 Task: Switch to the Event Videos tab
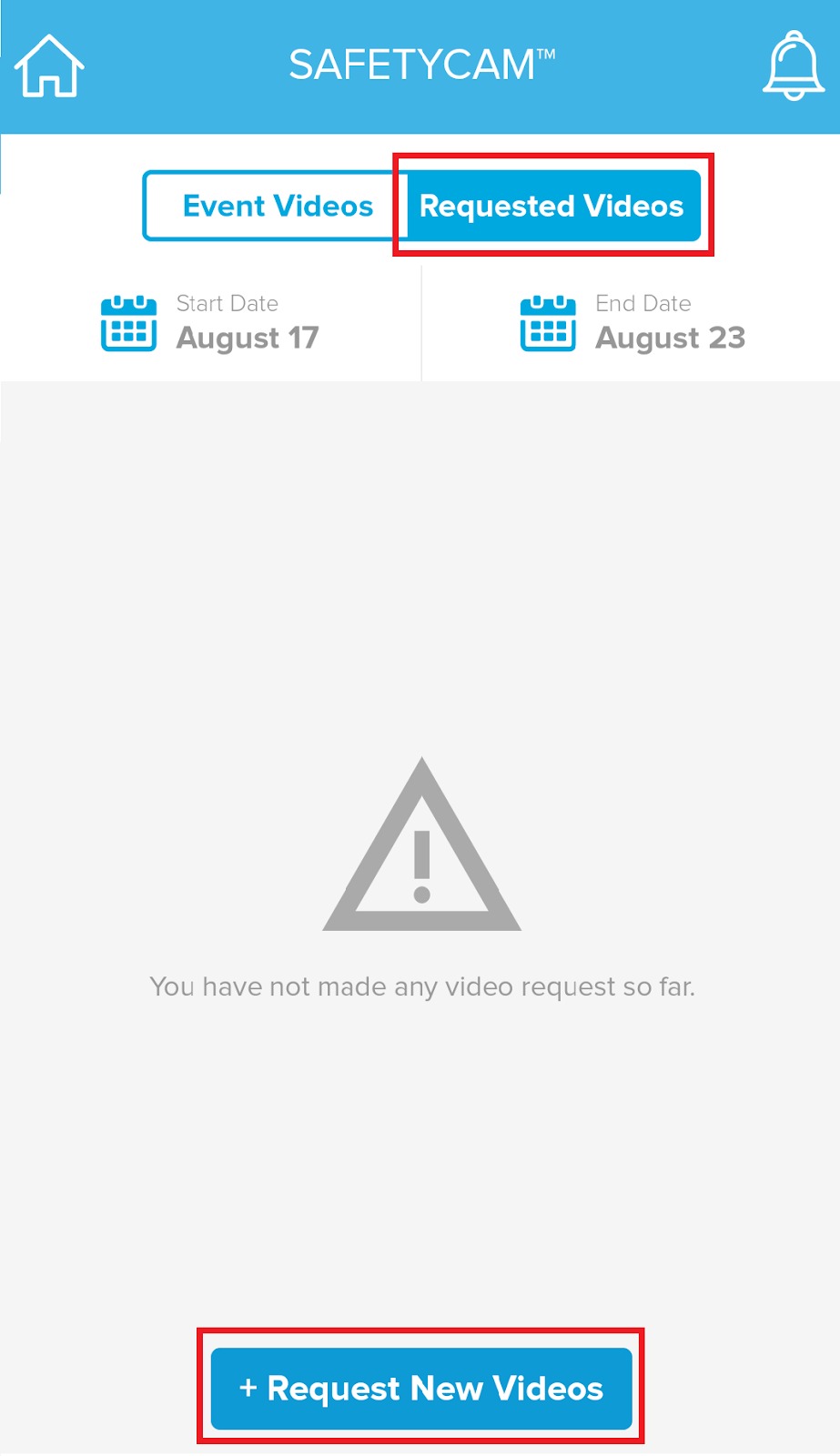click(x=275, y=206)
